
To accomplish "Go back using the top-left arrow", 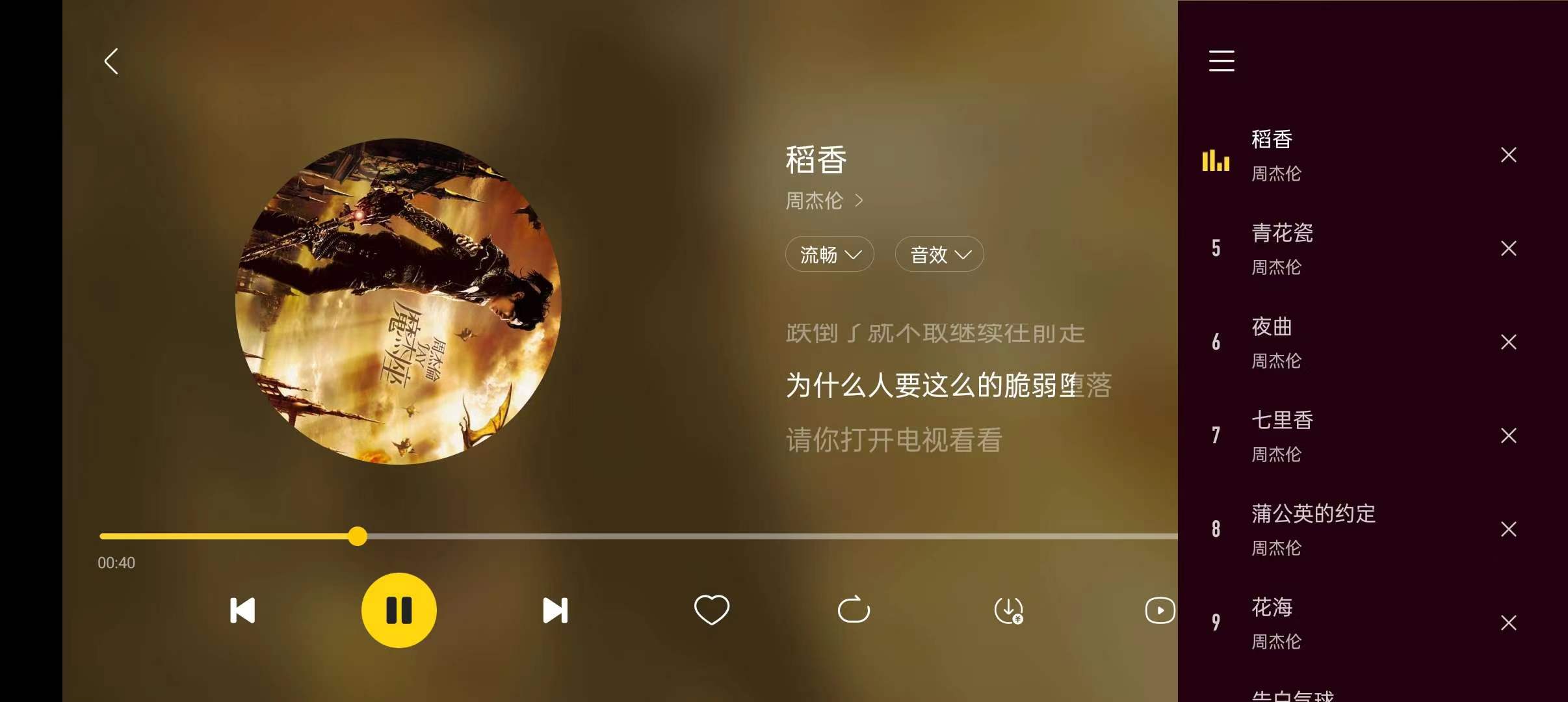I will pyautogui.click(x=111, y=61).
